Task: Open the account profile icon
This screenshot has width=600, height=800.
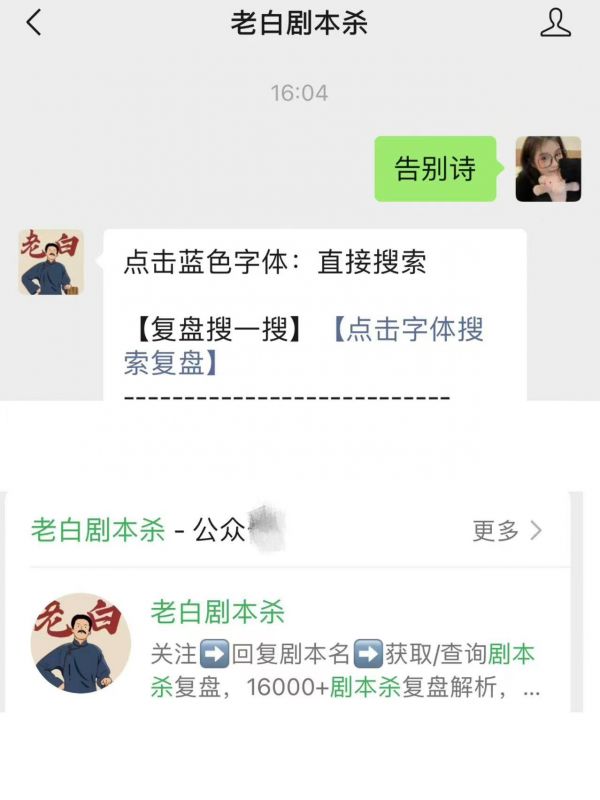Action: [555, 23]
